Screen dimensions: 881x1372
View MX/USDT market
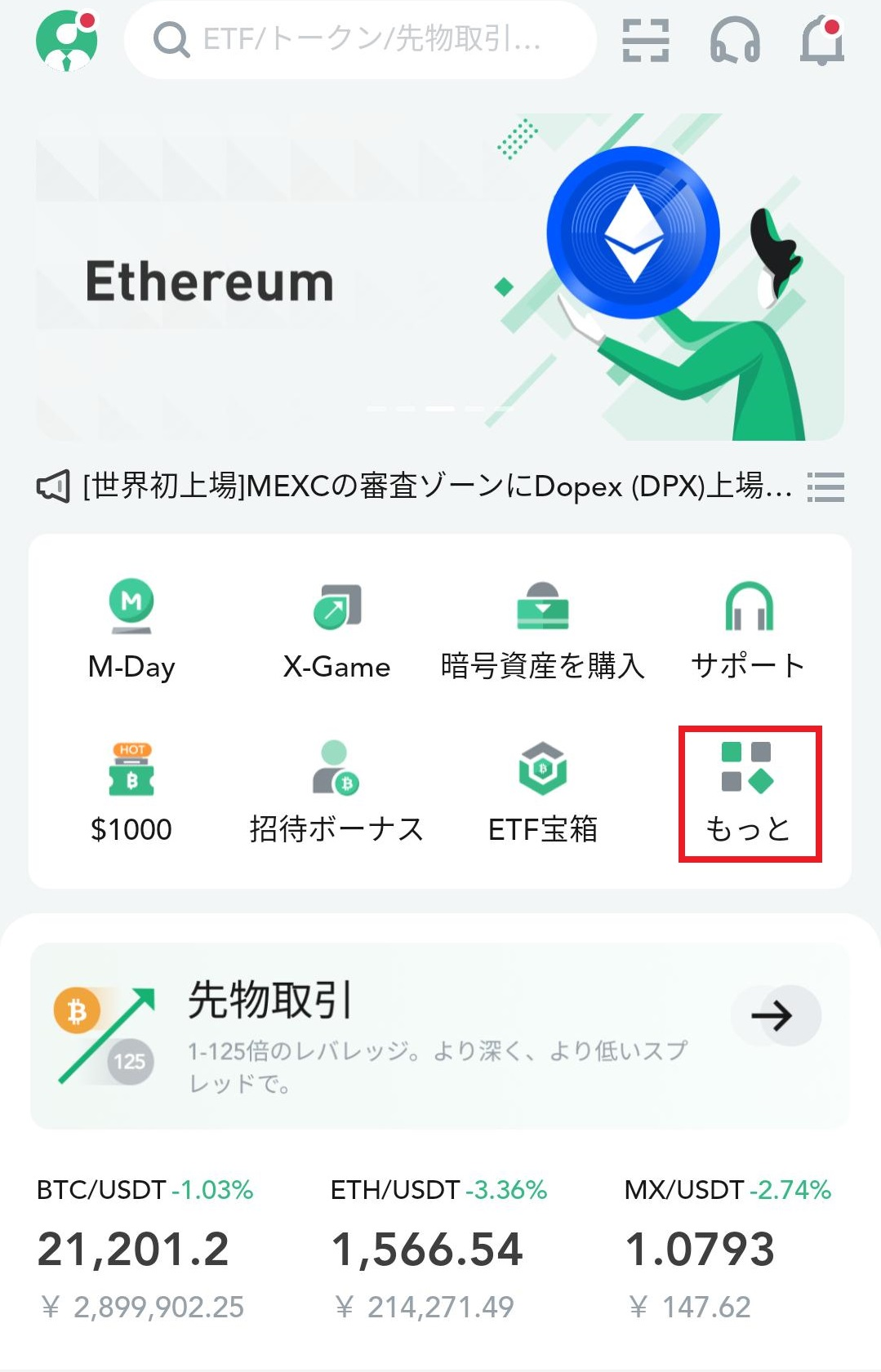pyautogui.click(x=727, y=1249)
